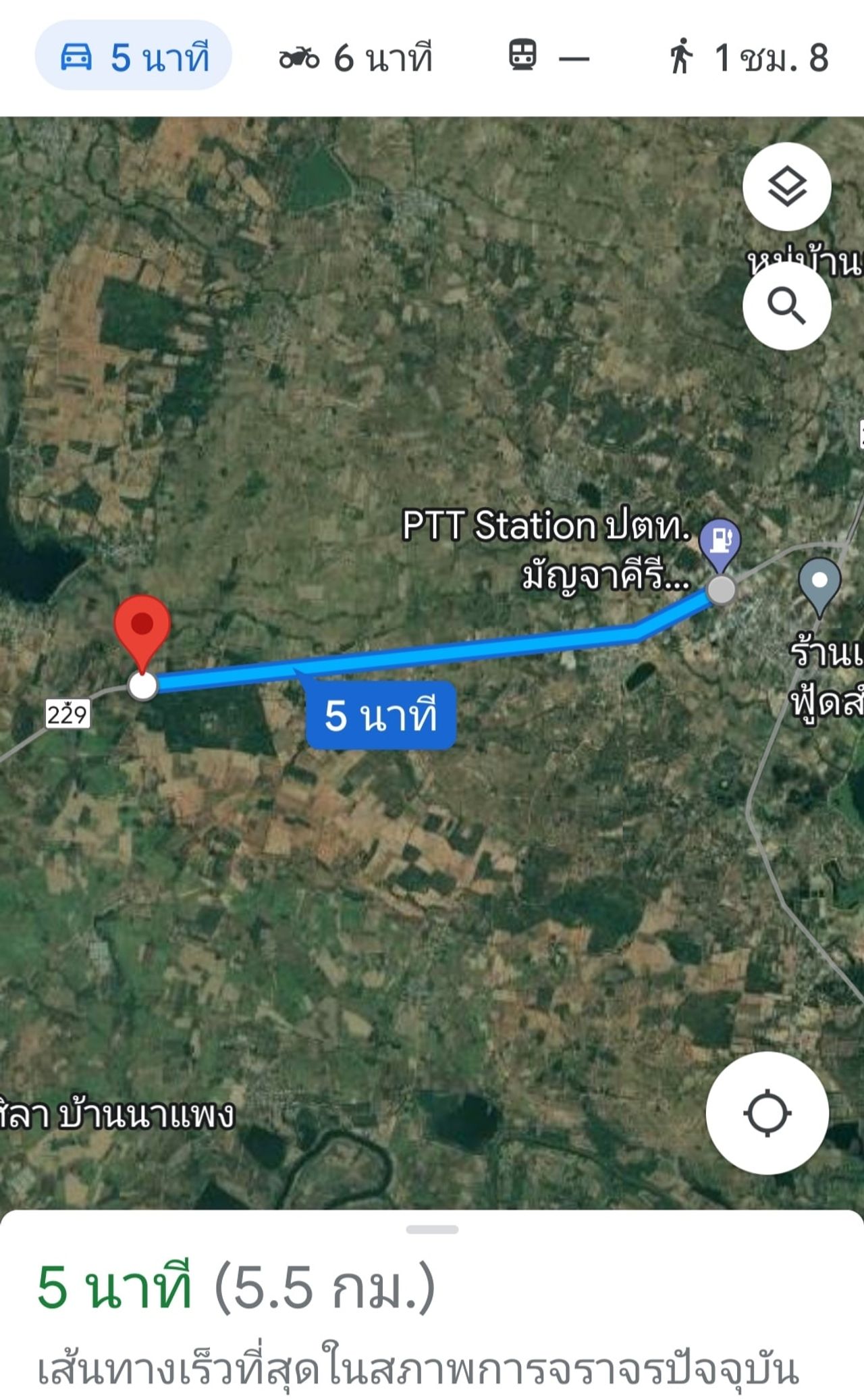Expand the route details sheet handle

(432, 1230)
